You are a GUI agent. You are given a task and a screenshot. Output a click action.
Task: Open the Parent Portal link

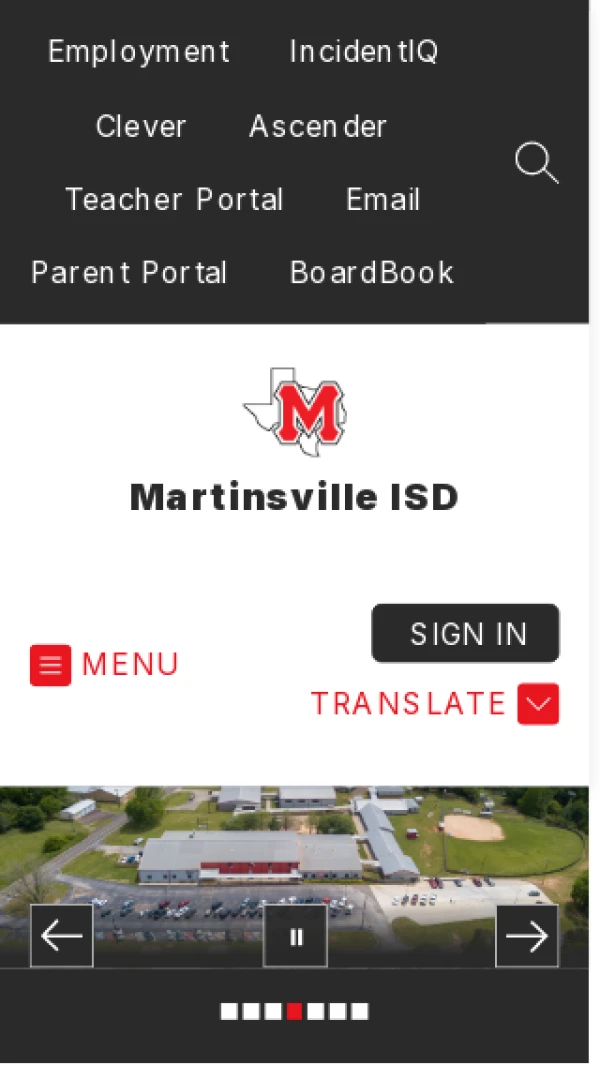point(129,273)
